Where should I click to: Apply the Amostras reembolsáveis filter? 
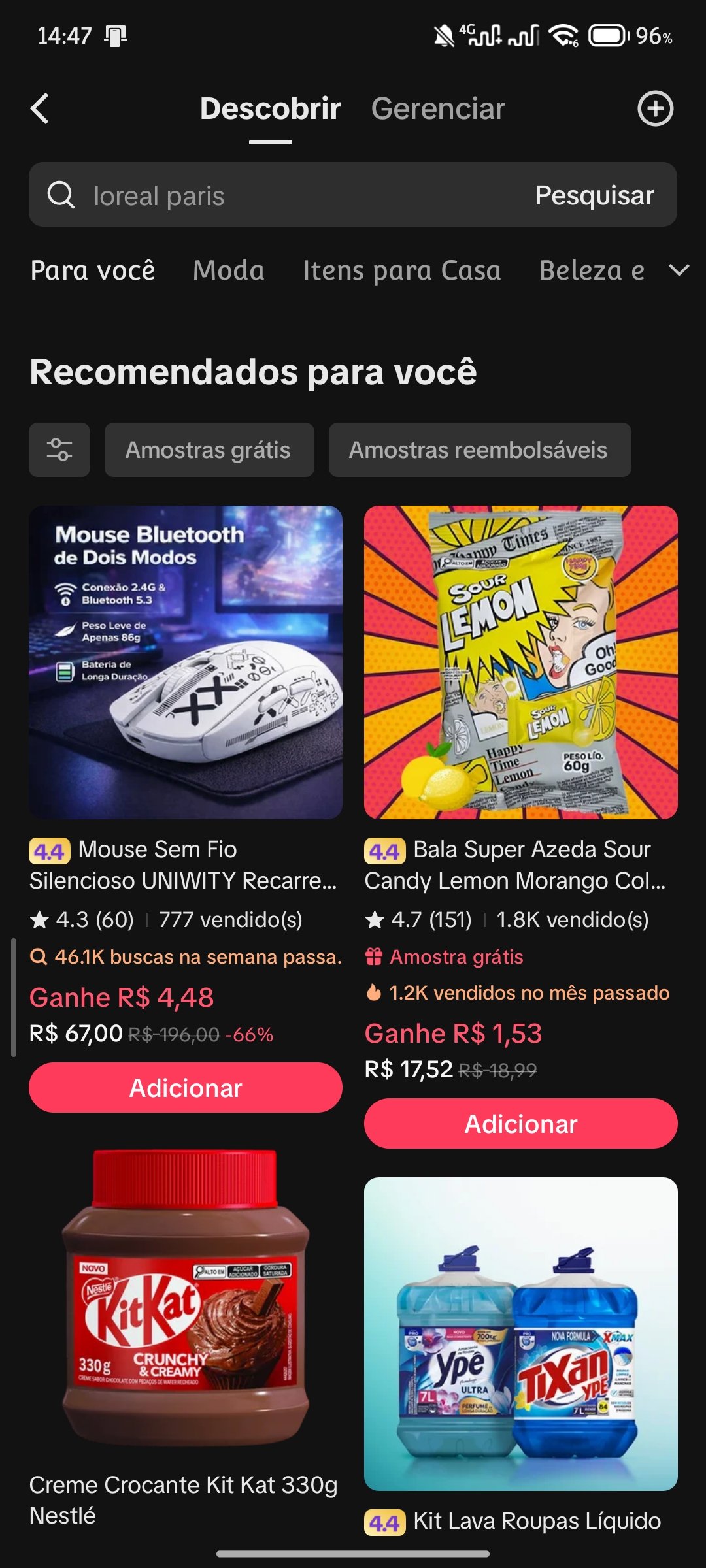pos(479,449)
